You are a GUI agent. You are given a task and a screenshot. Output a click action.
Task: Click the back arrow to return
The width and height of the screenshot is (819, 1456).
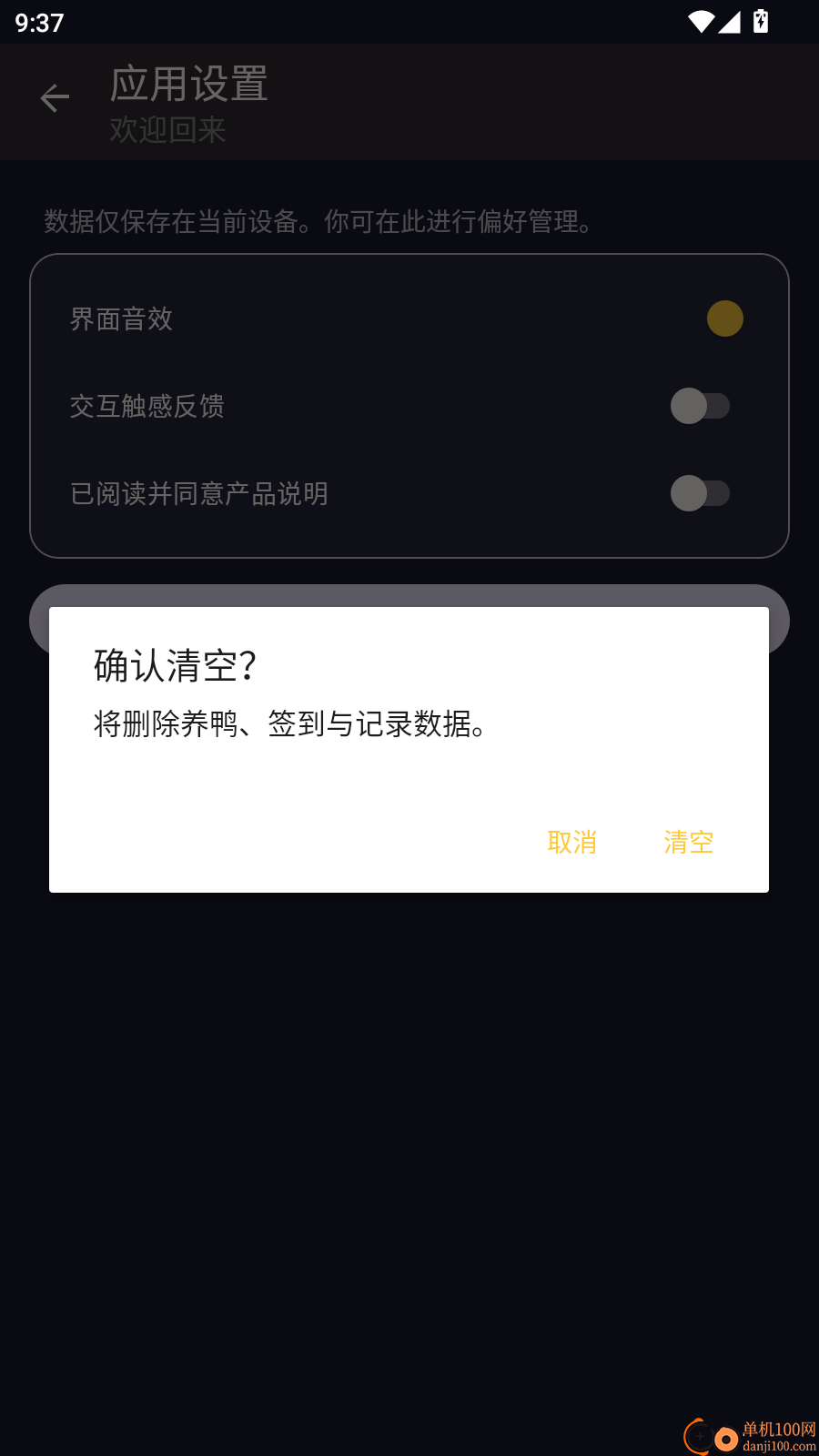pos(54,97)
